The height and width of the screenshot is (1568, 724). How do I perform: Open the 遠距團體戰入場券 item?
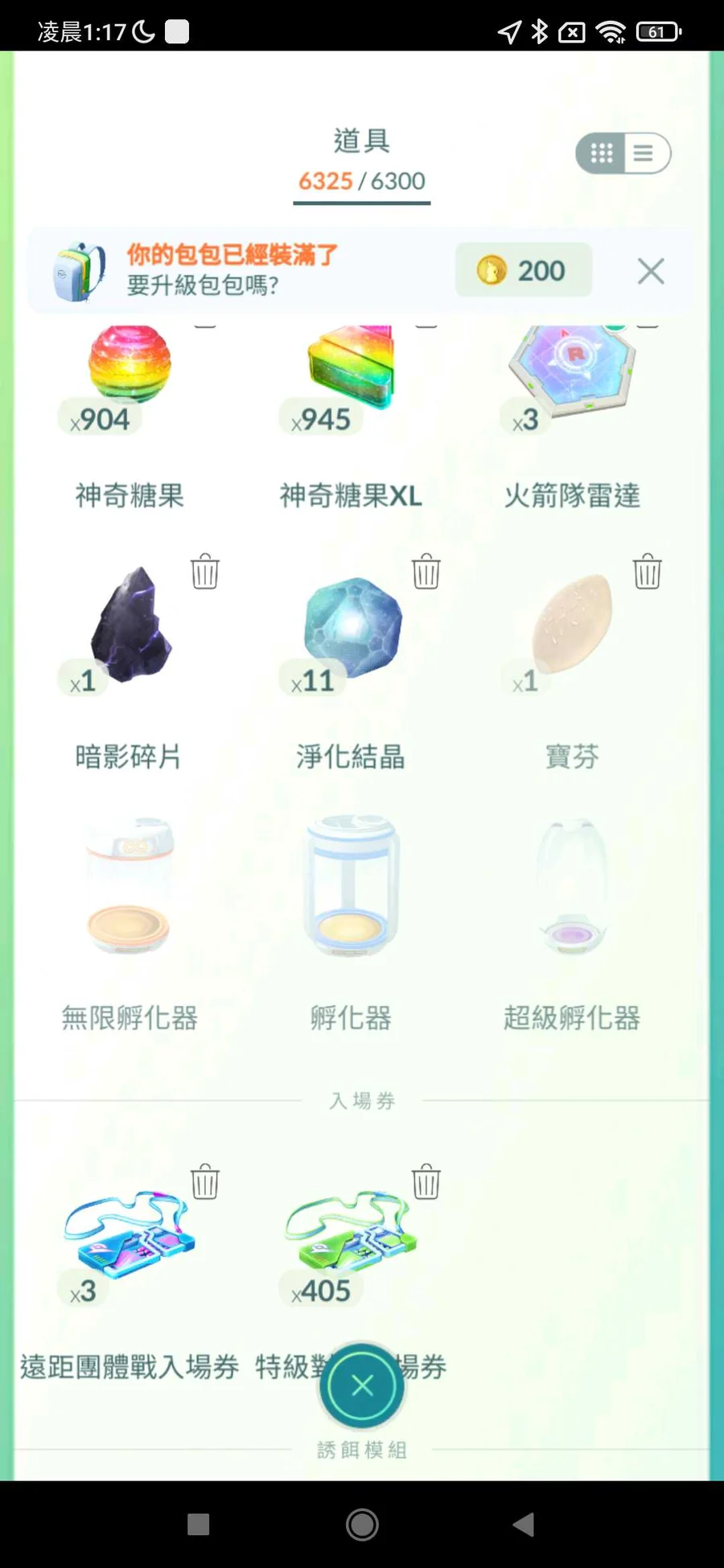[x=130, y=1238]
